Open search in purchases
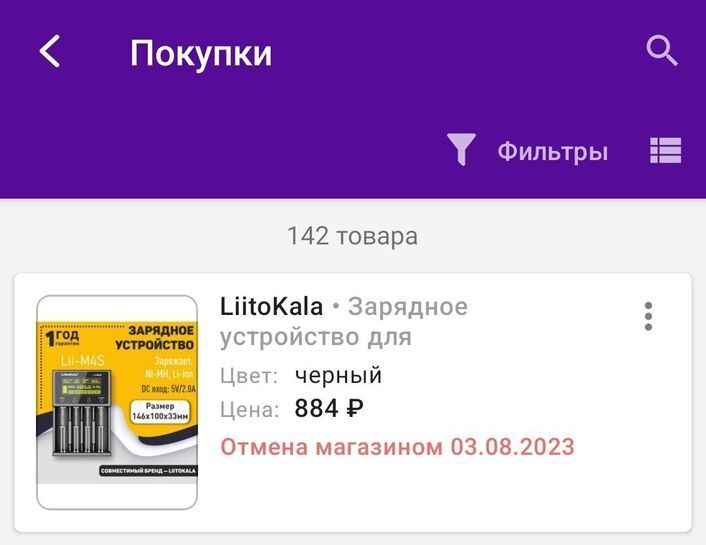 point(662,51)
